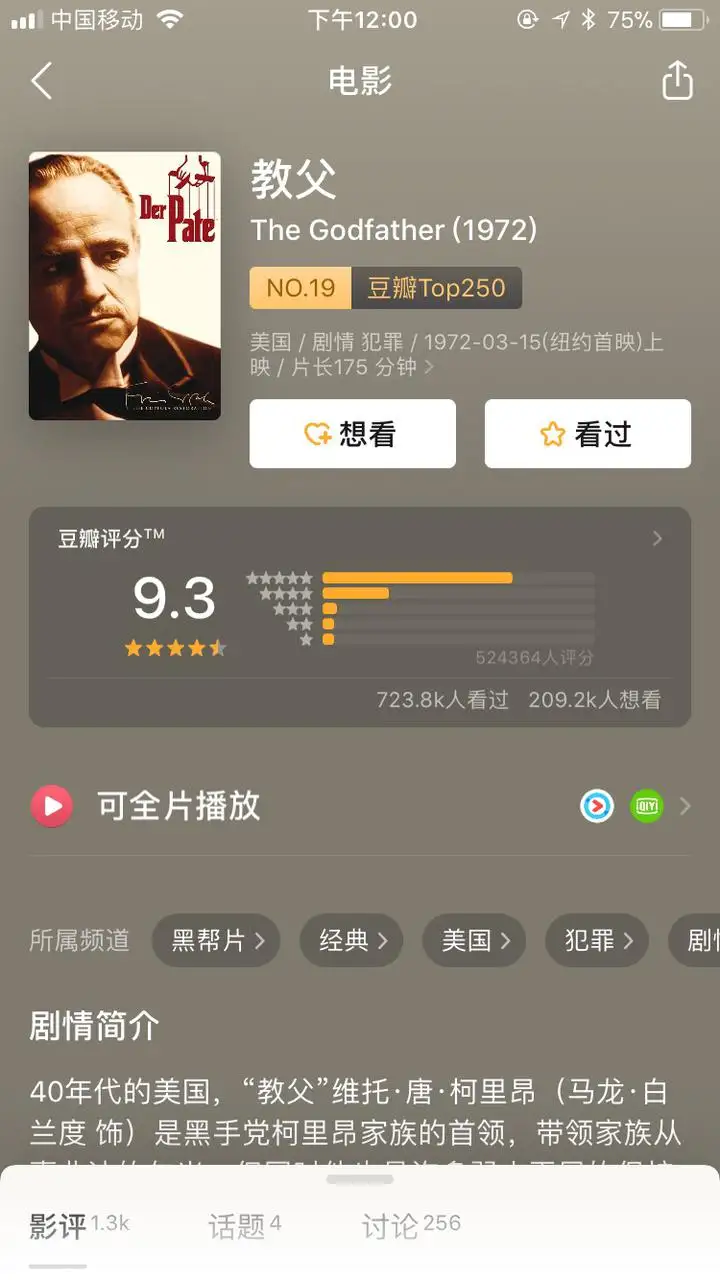Select the green iQiyi streaming platform icon
The height and width of the screenshot is (1280, 720).
(646, 806)
